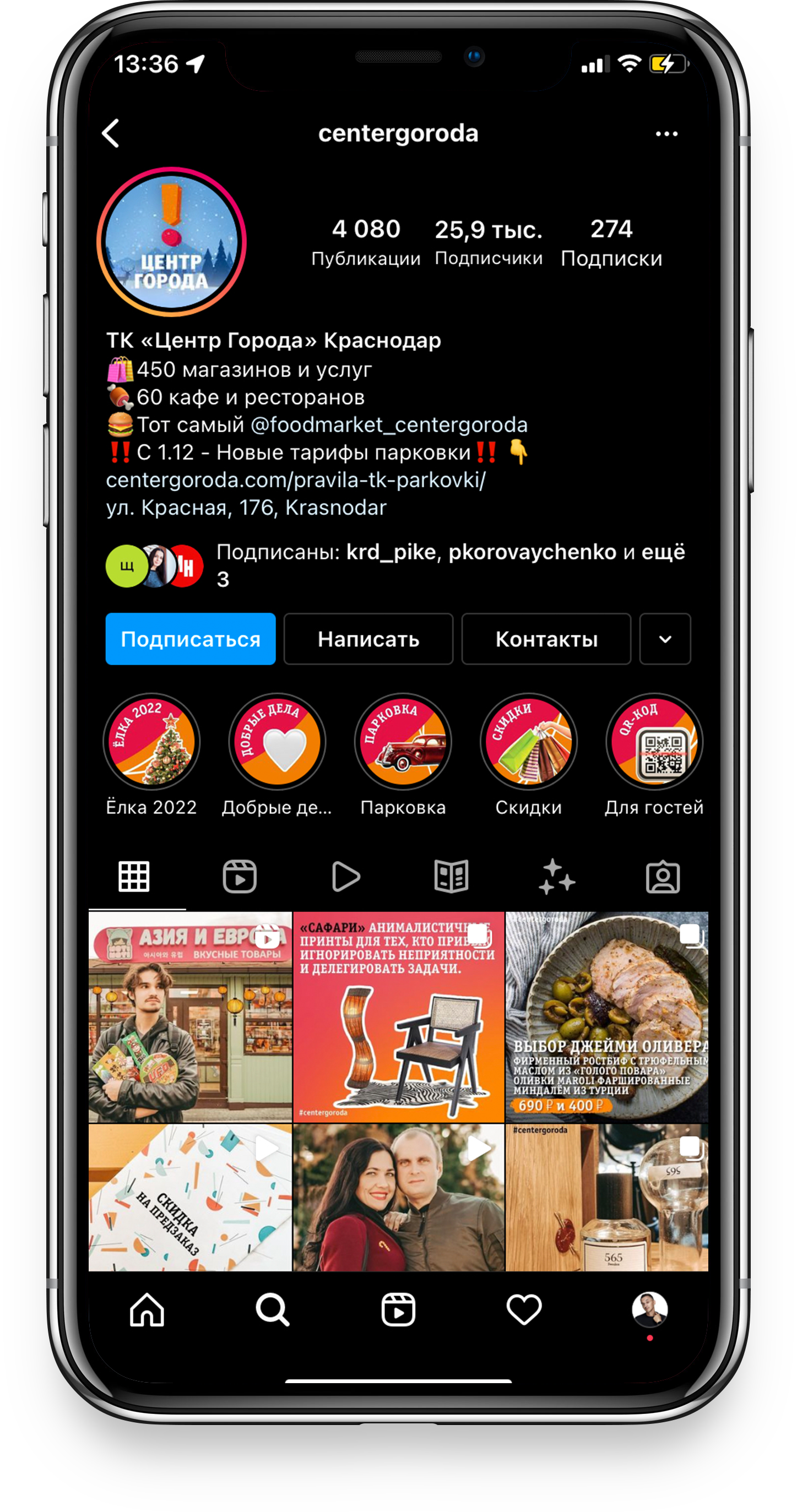Open the Джейми Оливер roast beef post
The height and width of the screenshot is (1512, 797).
pos(607,1016)
